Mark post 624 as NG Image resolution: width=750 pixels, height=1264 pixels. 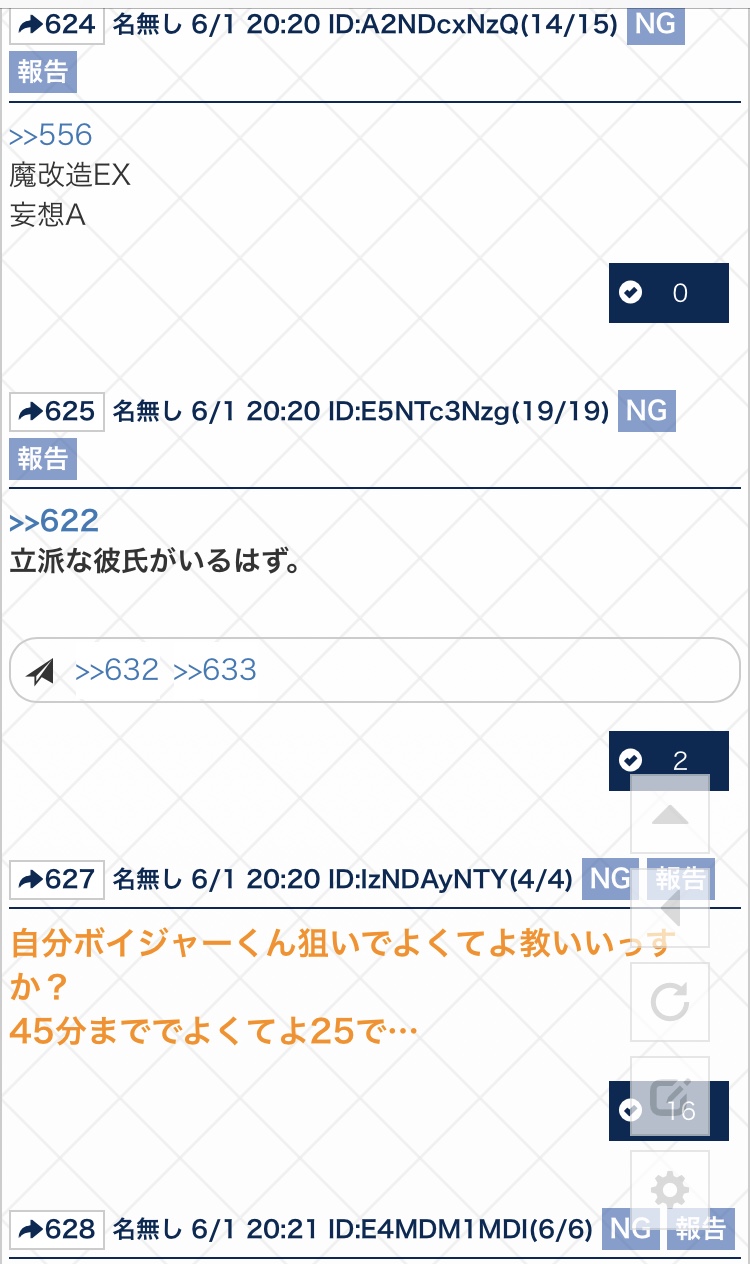(x=655, y=24)
